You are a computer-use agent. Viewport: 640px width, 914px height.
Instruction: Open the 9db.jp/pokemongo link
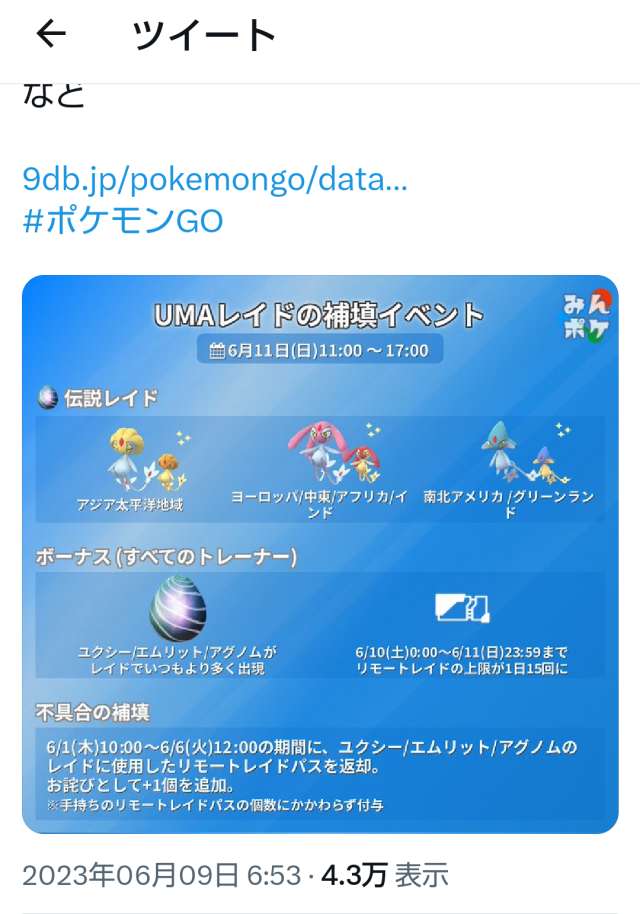click(x=214, y=181)
